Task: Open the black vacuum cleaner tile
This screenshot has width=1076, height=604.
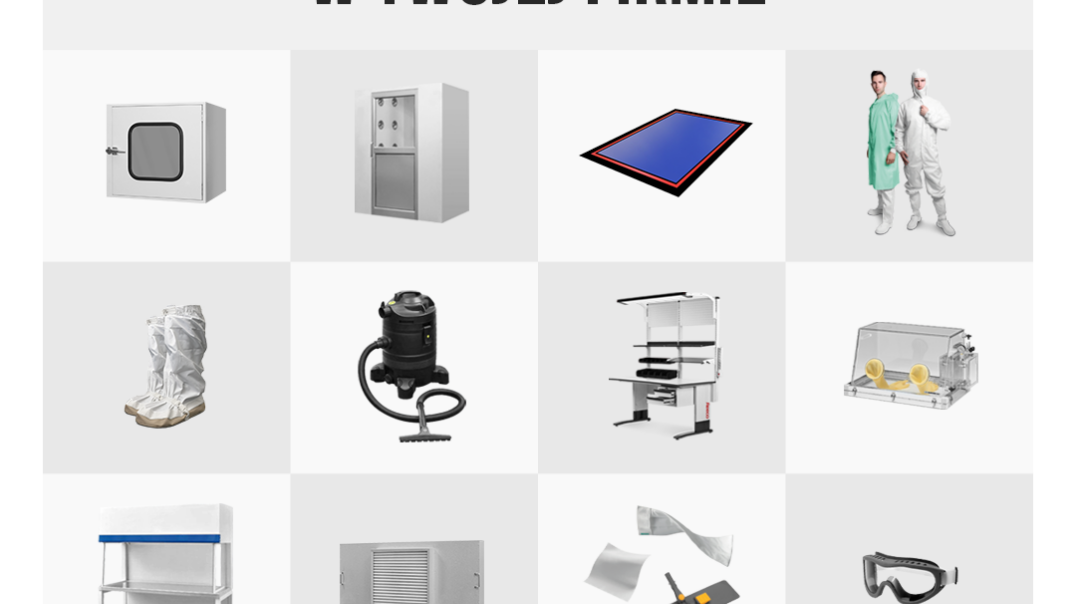Action: [413, 367]
